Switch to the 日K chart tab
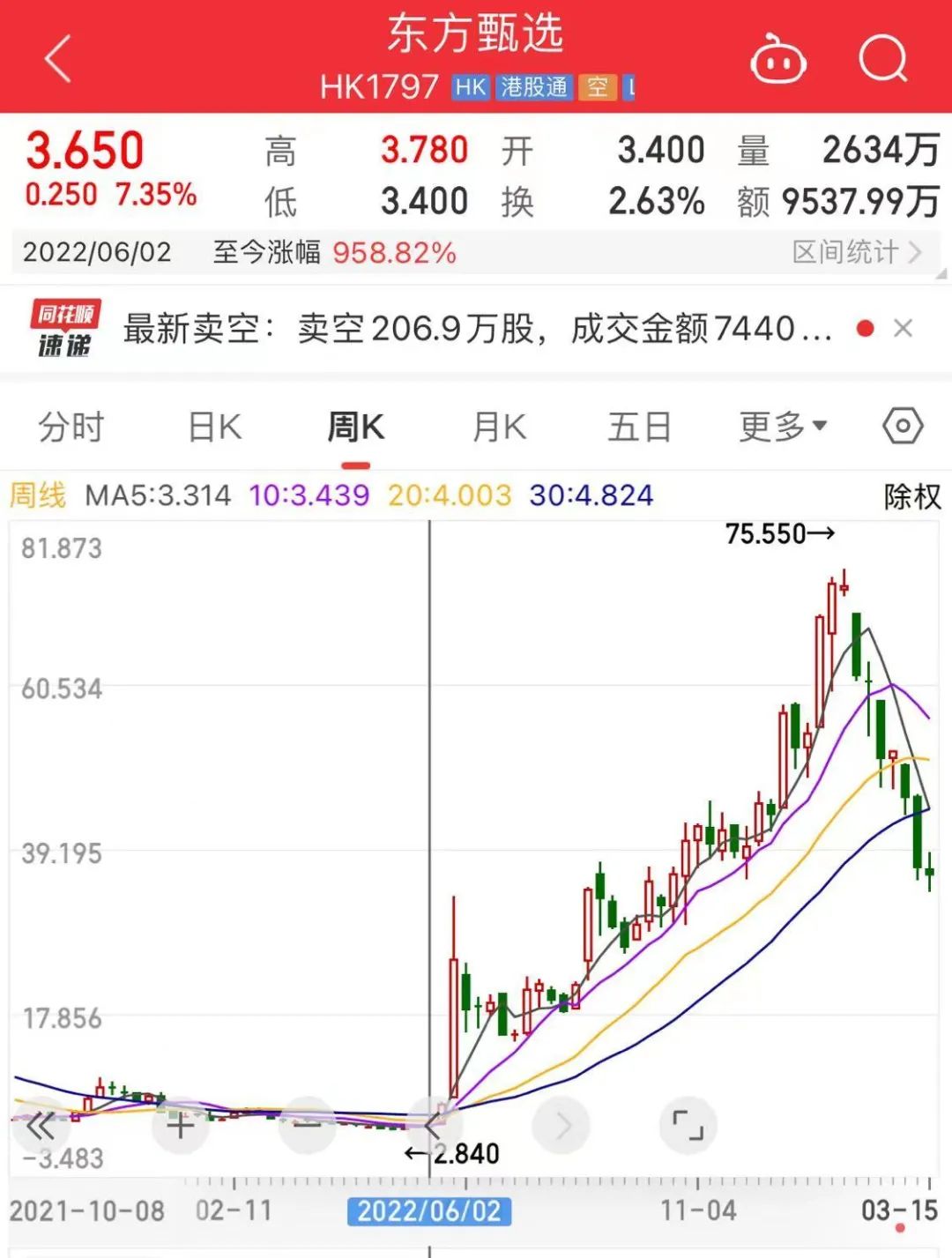This screenshot has width=952, height=1258. click(x=215, y=428)
